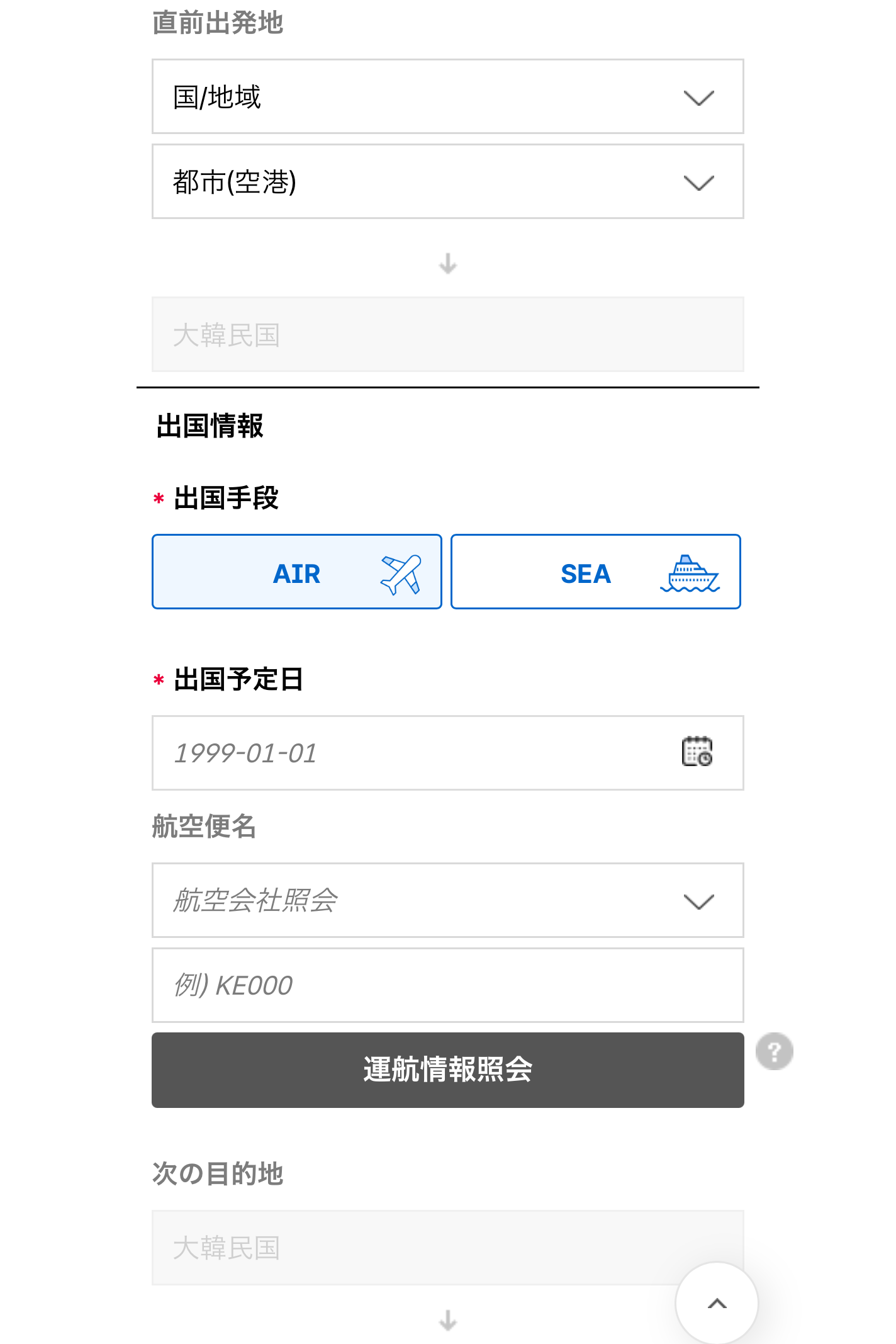896x1344 pixels.
Task: Choose SEA as departure method
Action: 595,572
